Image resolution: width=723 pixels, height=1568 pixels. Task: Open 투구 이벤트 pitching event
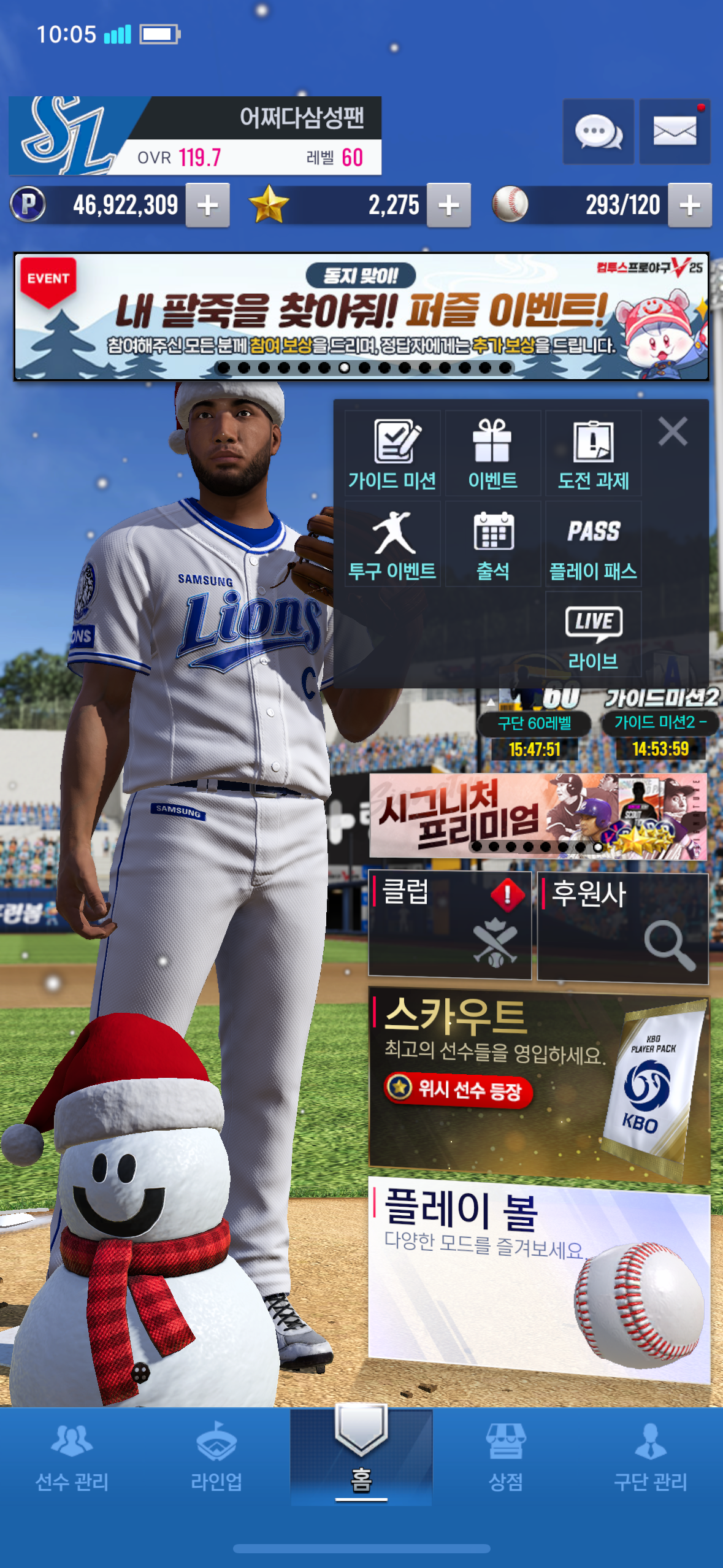pyautogui.click(x=392, y=544)
